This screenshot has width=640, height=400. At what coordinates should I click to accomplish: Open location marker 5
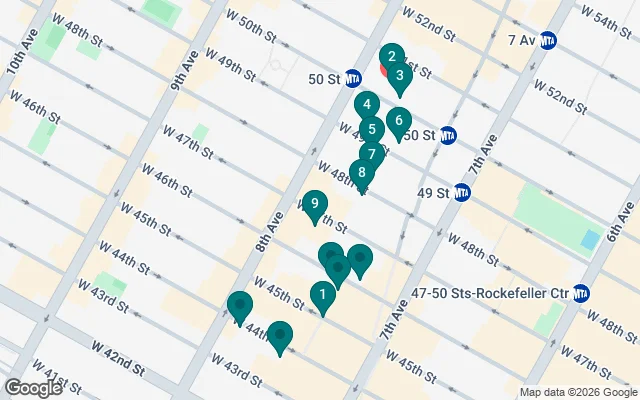372,129
